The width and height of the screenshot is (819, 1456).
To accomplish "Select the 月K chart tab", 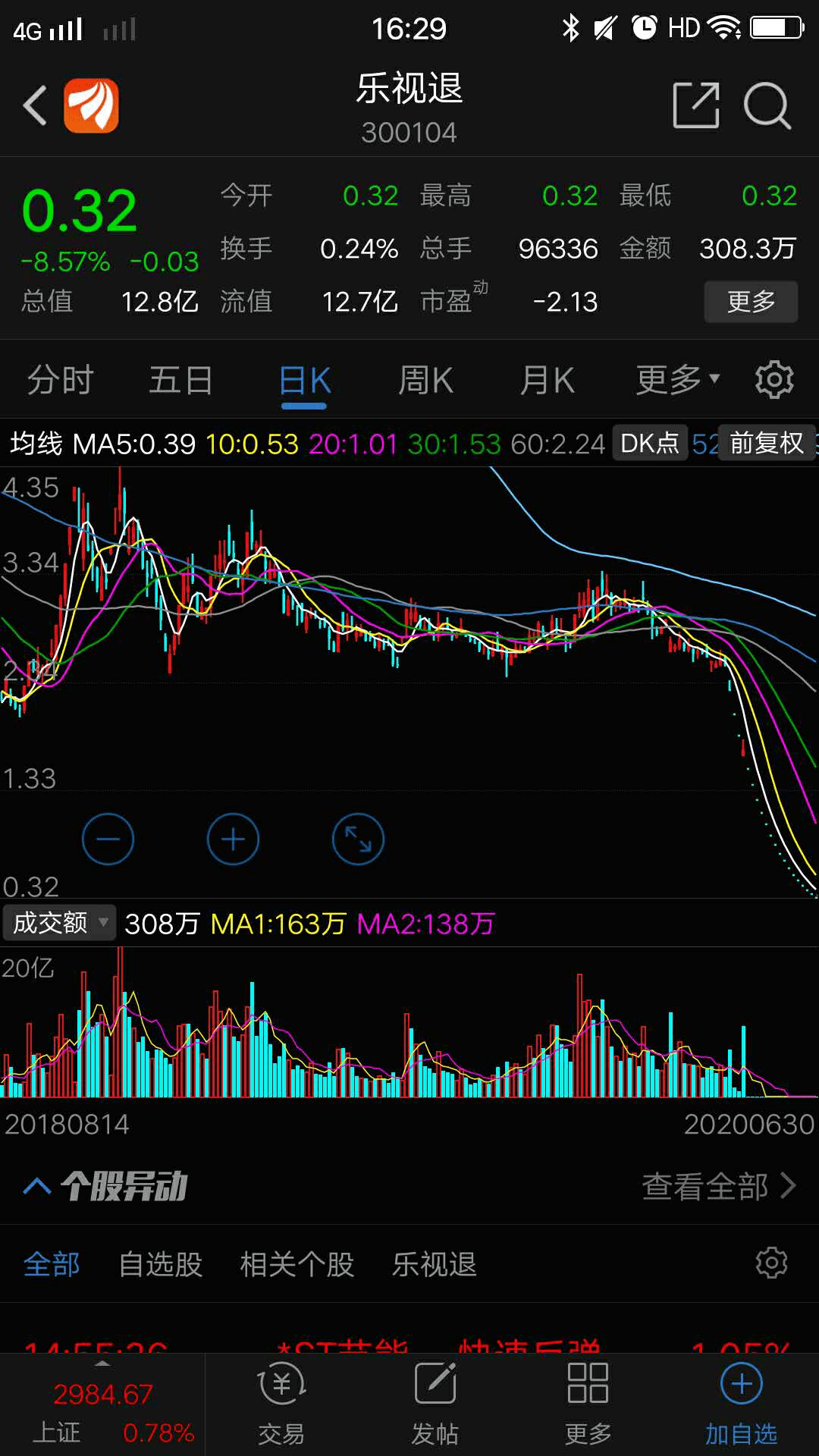I will pyautogui.click(x=548, y=380).
